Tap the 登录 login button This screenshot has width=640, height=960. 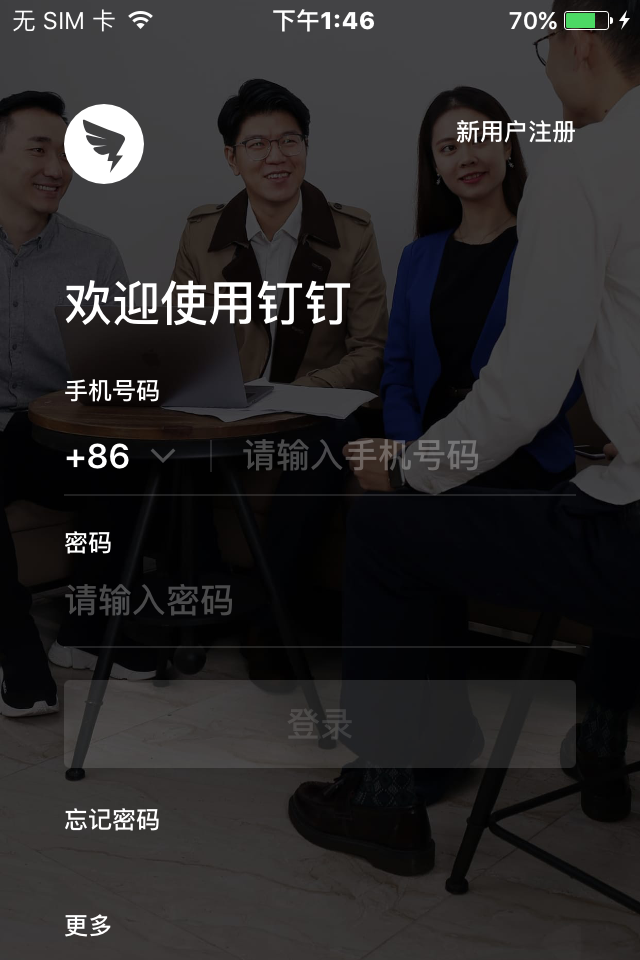(320, 725)
